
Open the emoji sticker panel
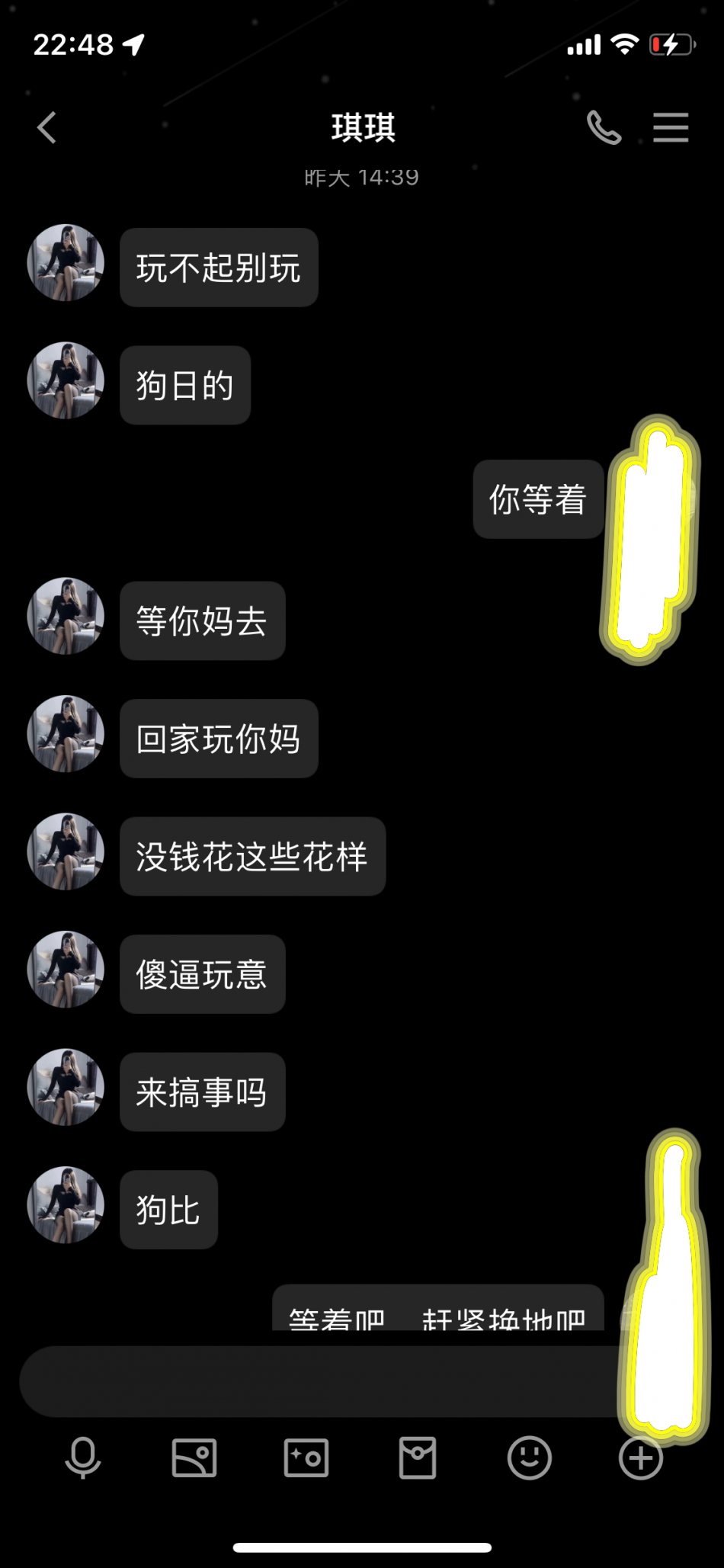(529, 1457)
